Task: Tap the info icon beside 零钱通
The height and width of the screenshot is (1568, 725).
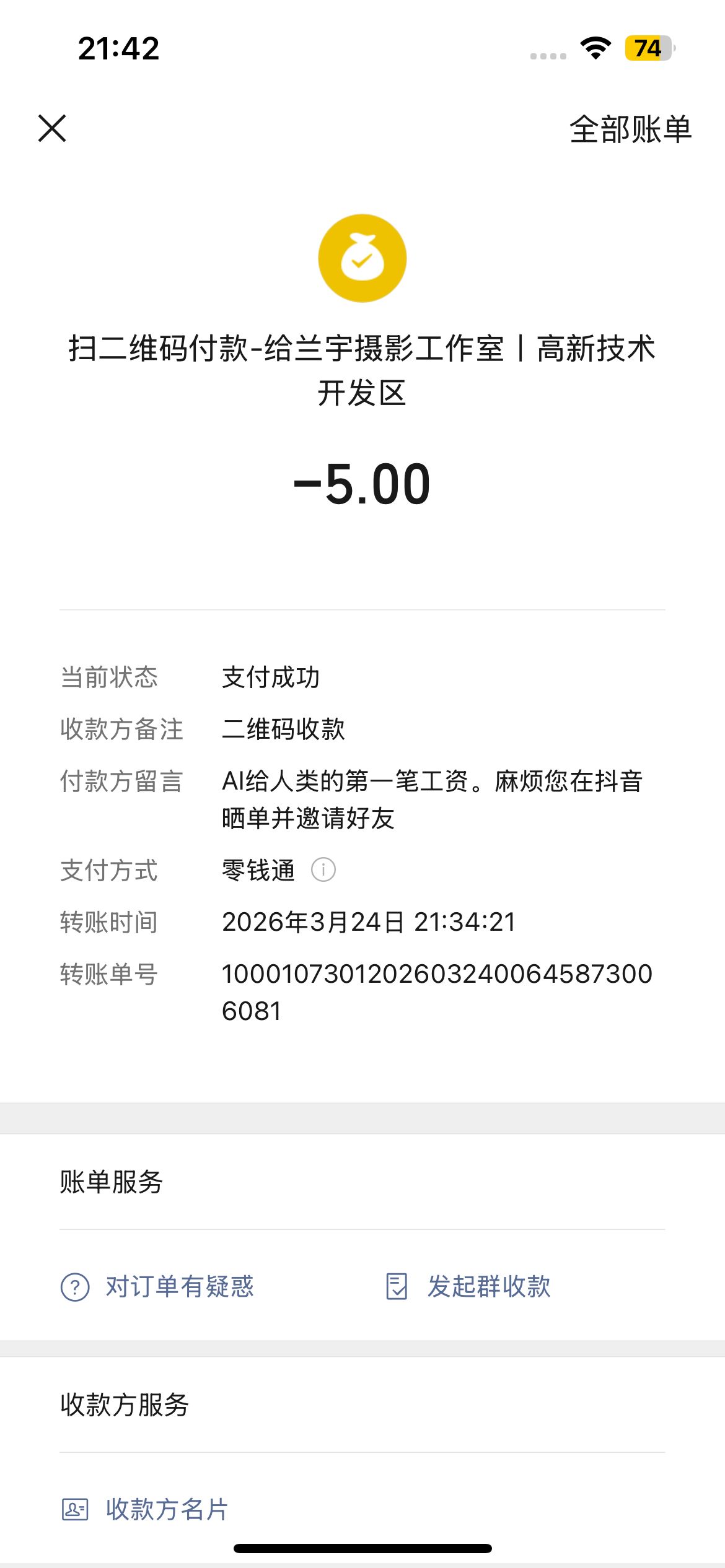Action: pyautogui.click(x=325, y=870)
